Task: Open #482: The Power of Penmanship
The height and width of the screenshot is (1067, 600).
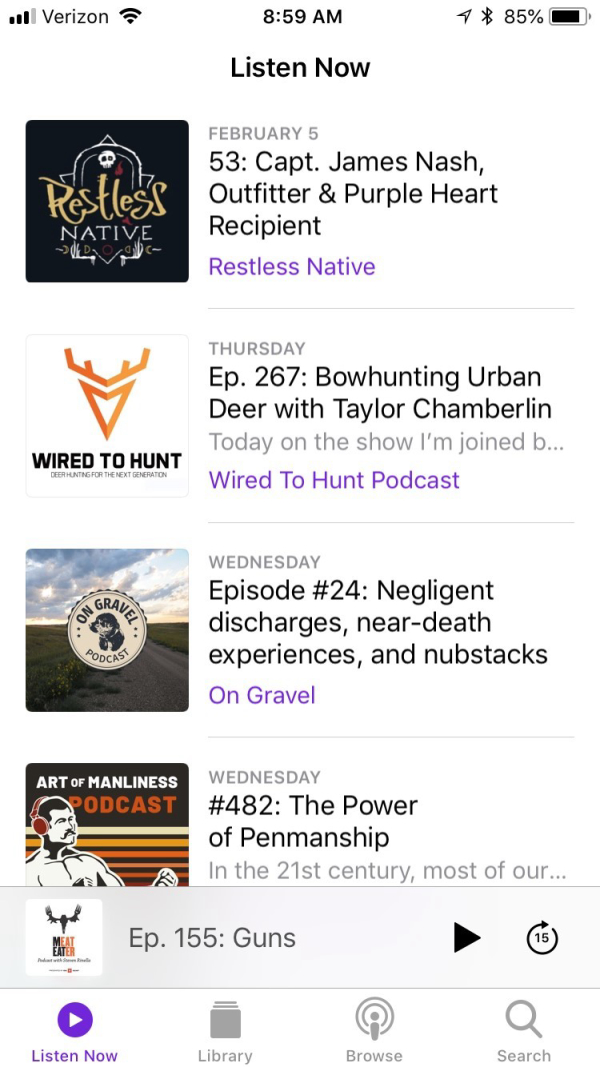Action: [313, 821]
